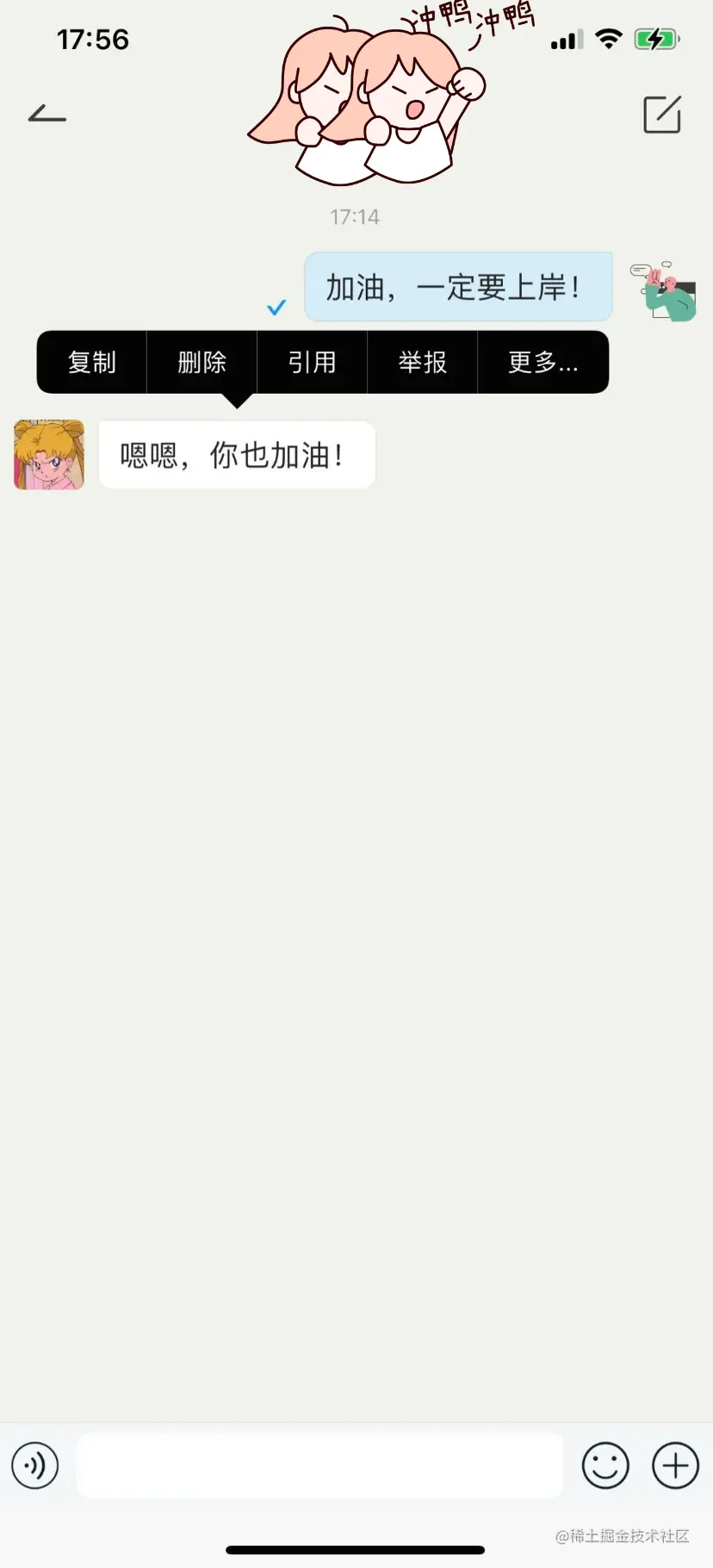
Task: Open the Sailor Moon avatar profile
Action: 48,455
